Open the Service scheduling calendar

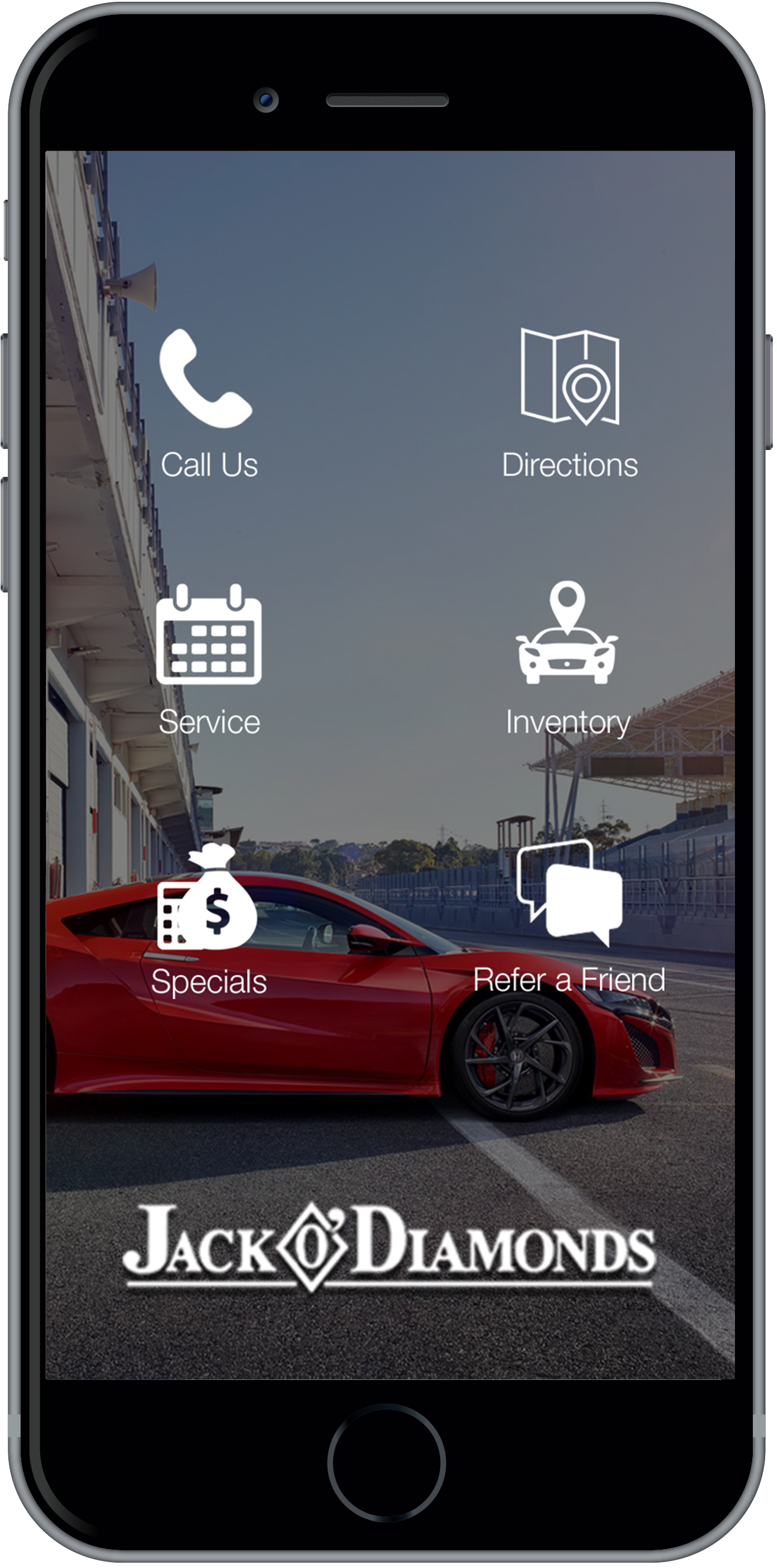[209, 635]
